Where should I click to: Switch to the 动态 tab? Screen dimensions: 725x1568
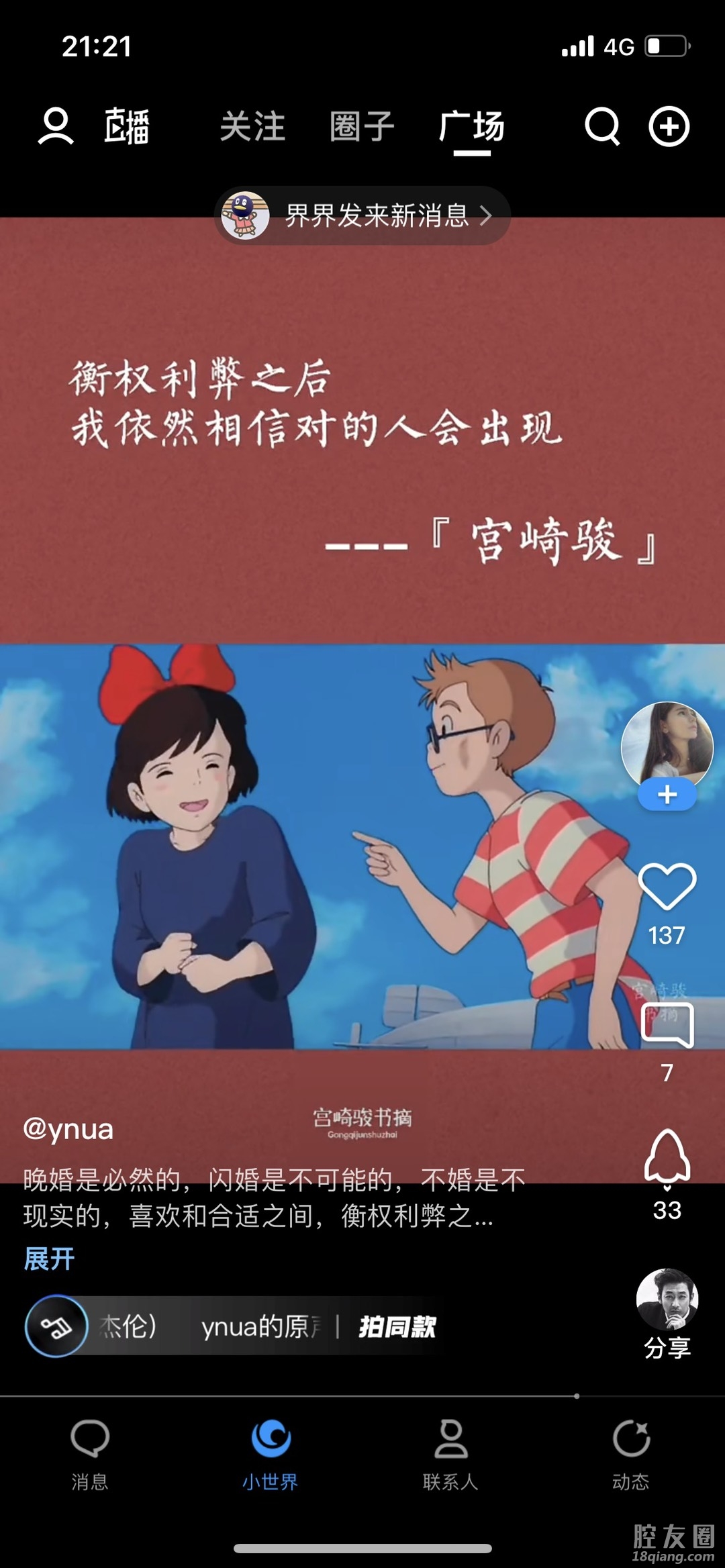pyautogui.click(x=631, y=1453)
